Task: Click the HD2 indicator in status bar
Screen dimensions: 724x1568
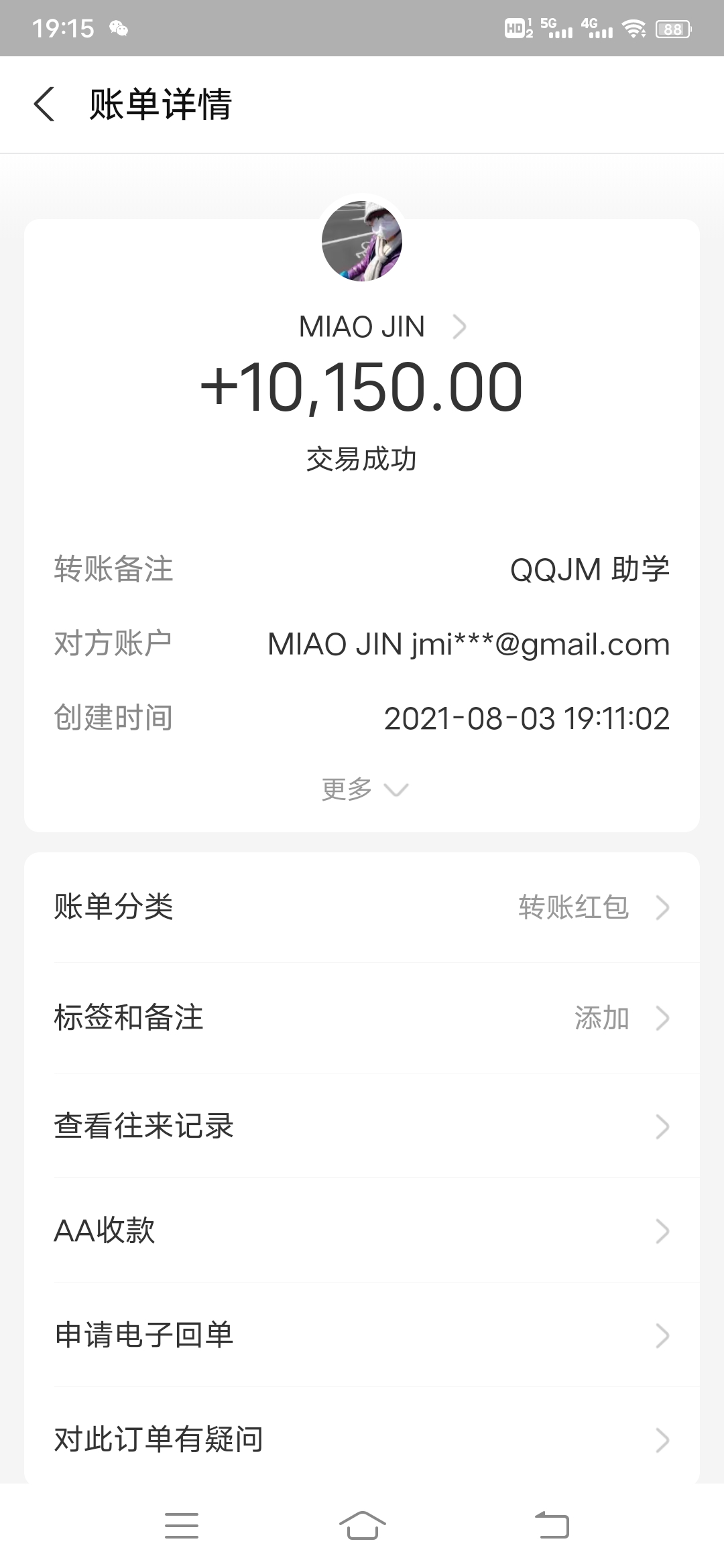Action: (x=516, y=28)
